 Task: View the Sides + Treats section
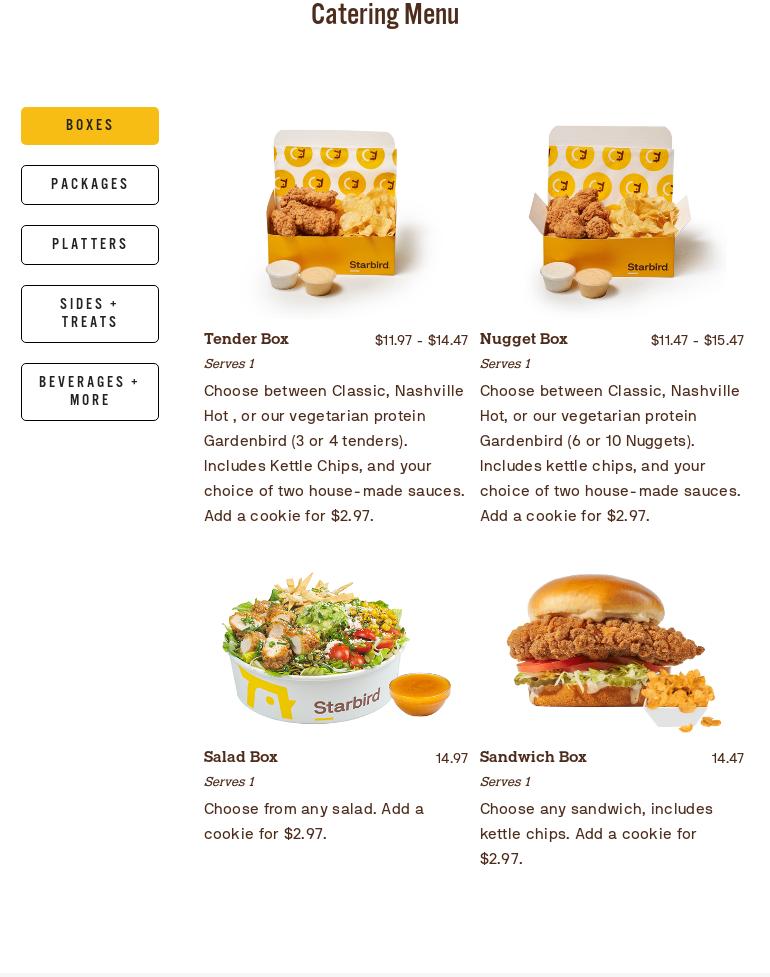click(89, 313)
